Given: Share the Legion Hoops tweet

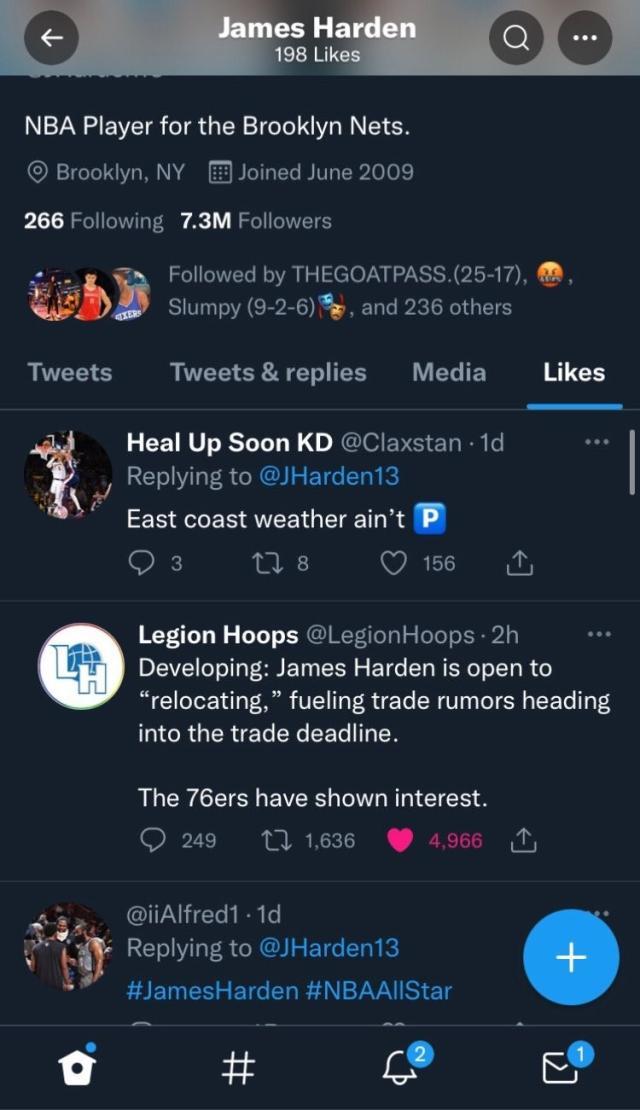Looking at the screenshot, I should 523,841.
